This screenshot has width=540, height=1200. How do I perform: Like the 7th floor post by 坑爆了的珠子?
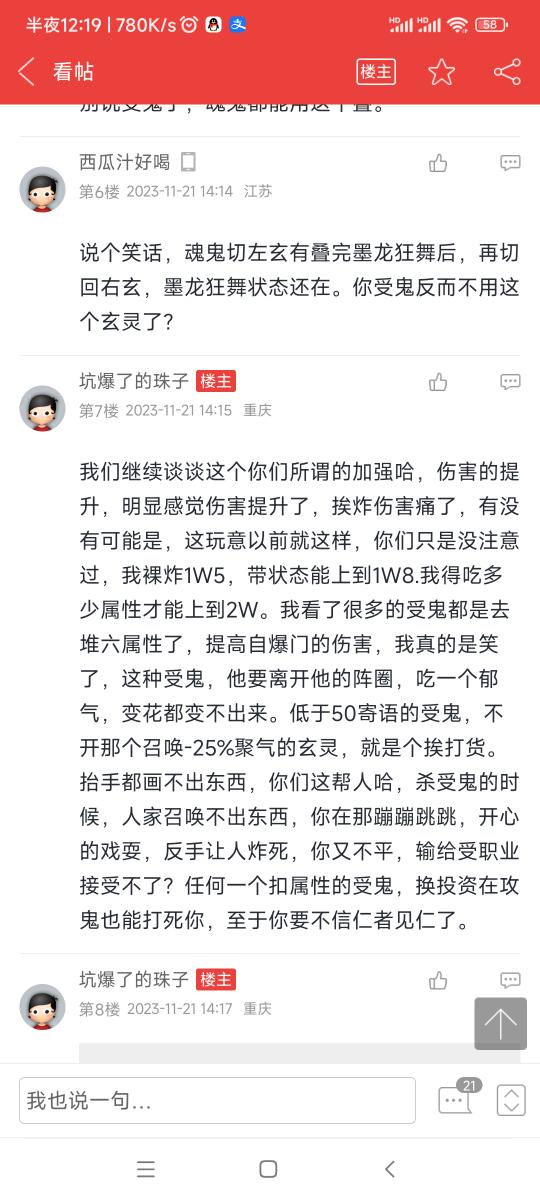pos(438,382)
